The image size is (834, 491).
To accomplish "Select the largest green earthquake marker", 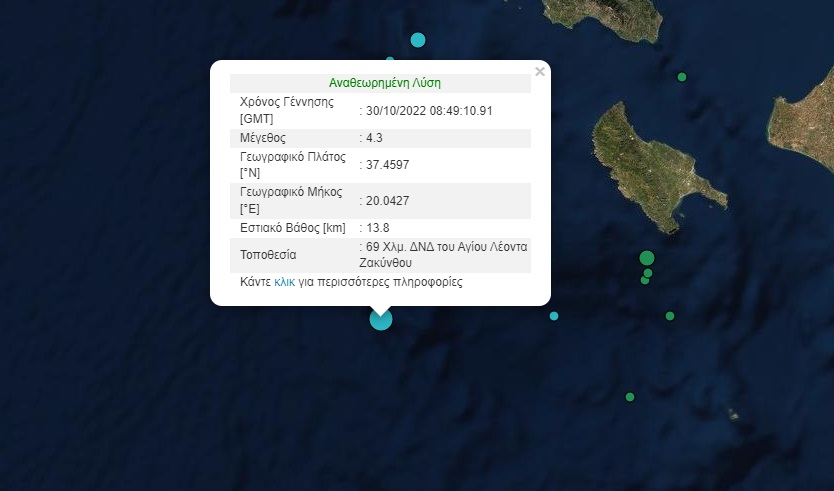I will [647, 258].
